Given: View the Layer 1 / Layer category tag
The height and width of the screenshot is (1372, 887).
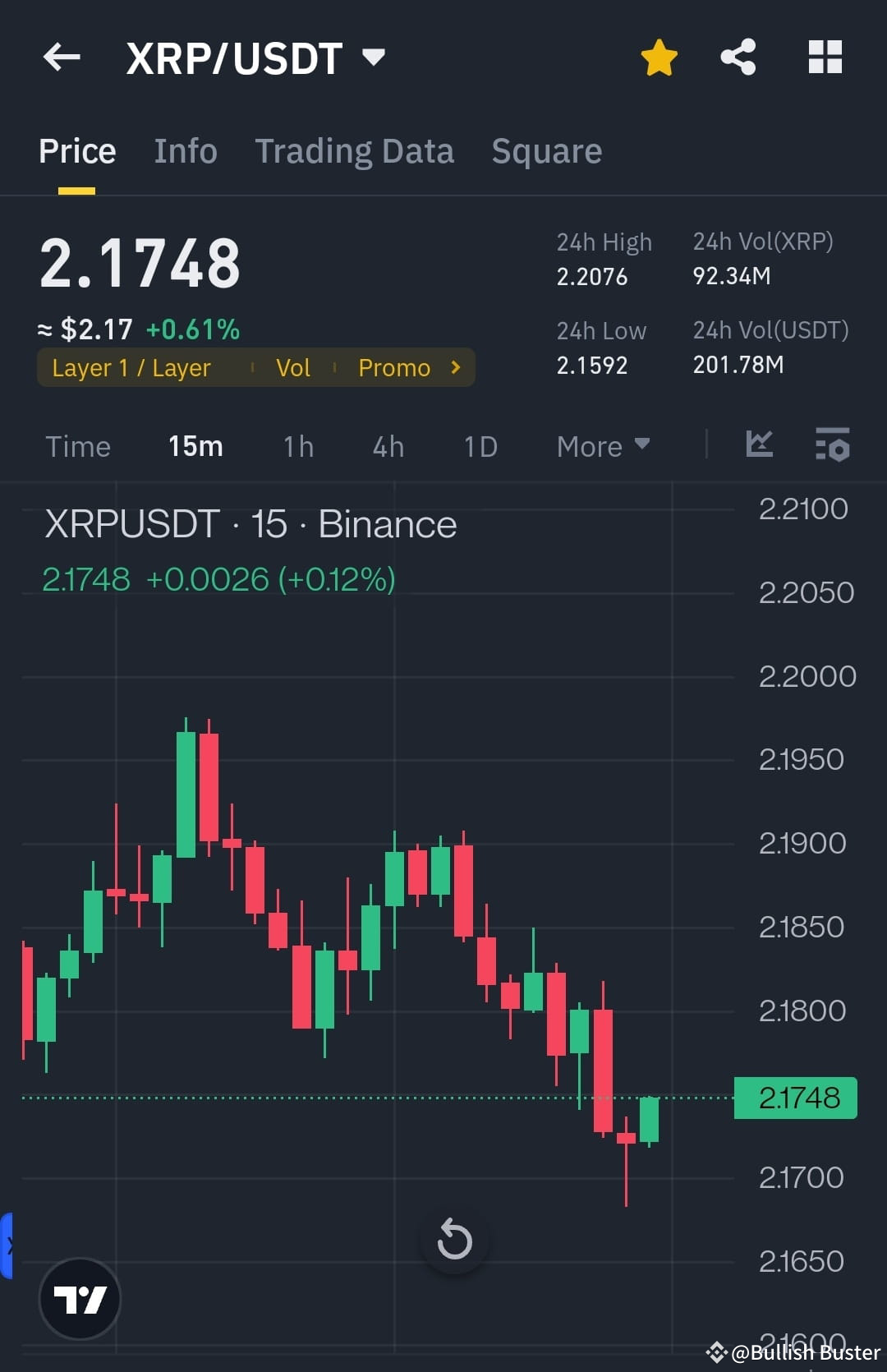Looking at the screenshot, I should tap(131, 368).
